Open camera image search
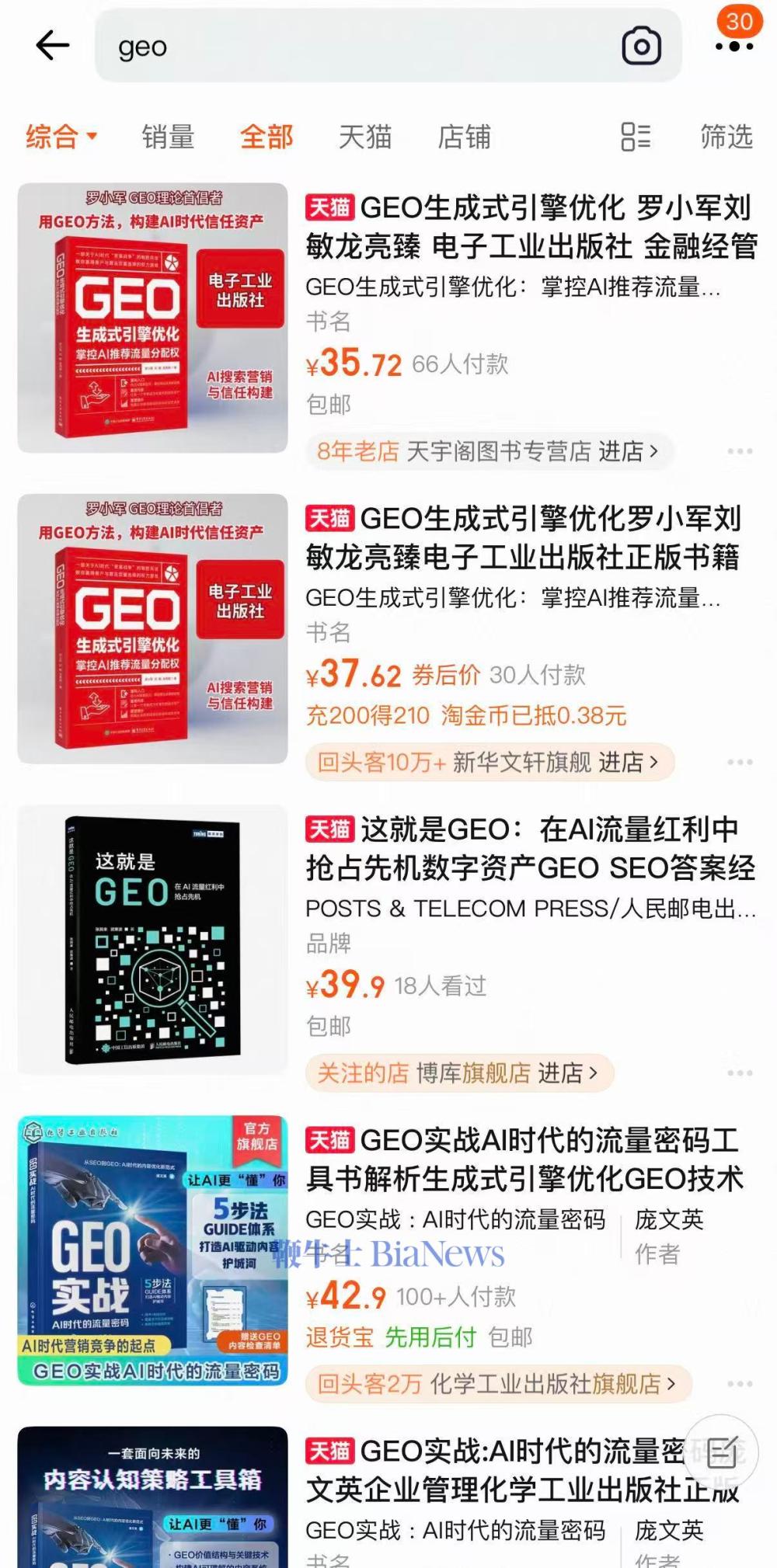777x1568 pixels. [x=642, y=47]
